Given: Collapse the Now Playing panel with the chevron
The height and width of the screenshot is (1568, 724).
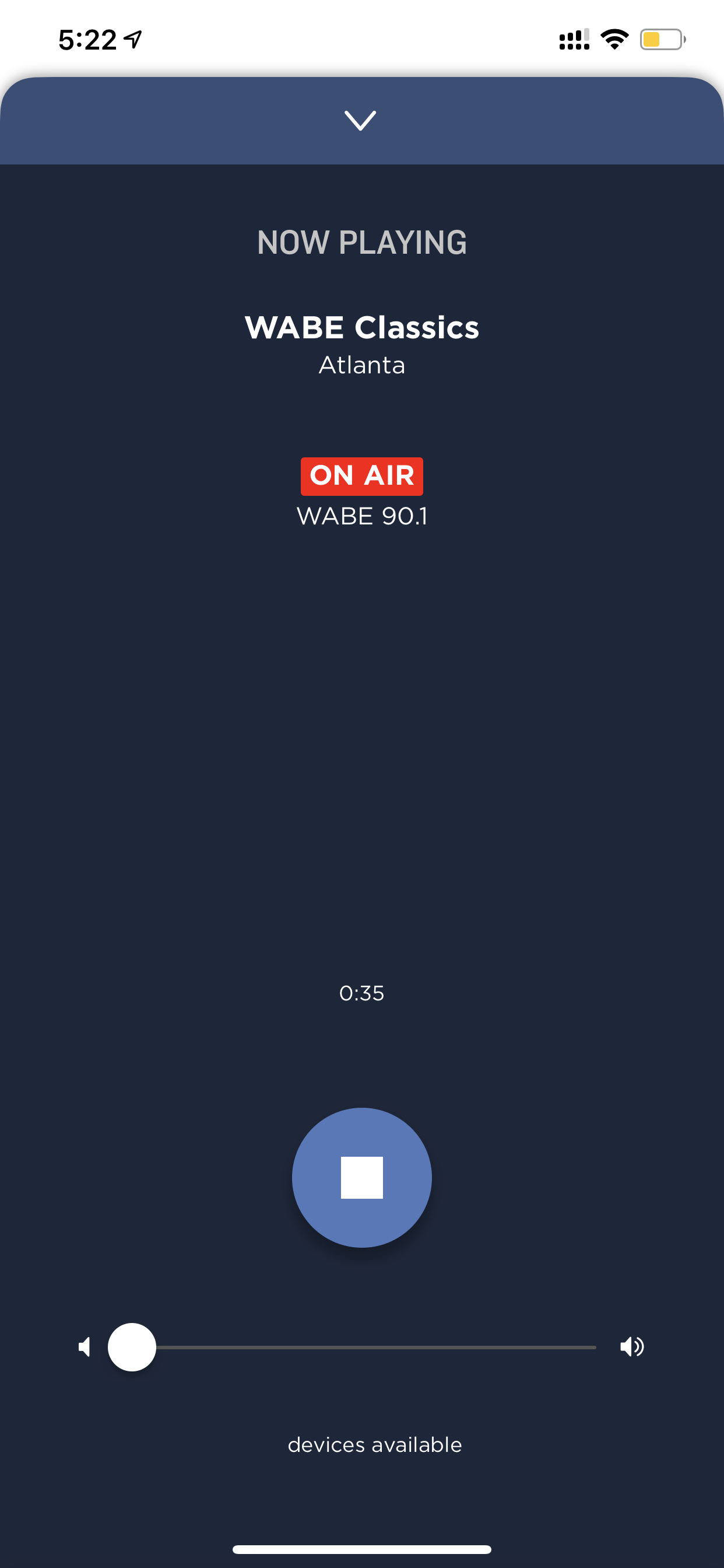Looking at the screenshot, I should pos(360,120).
